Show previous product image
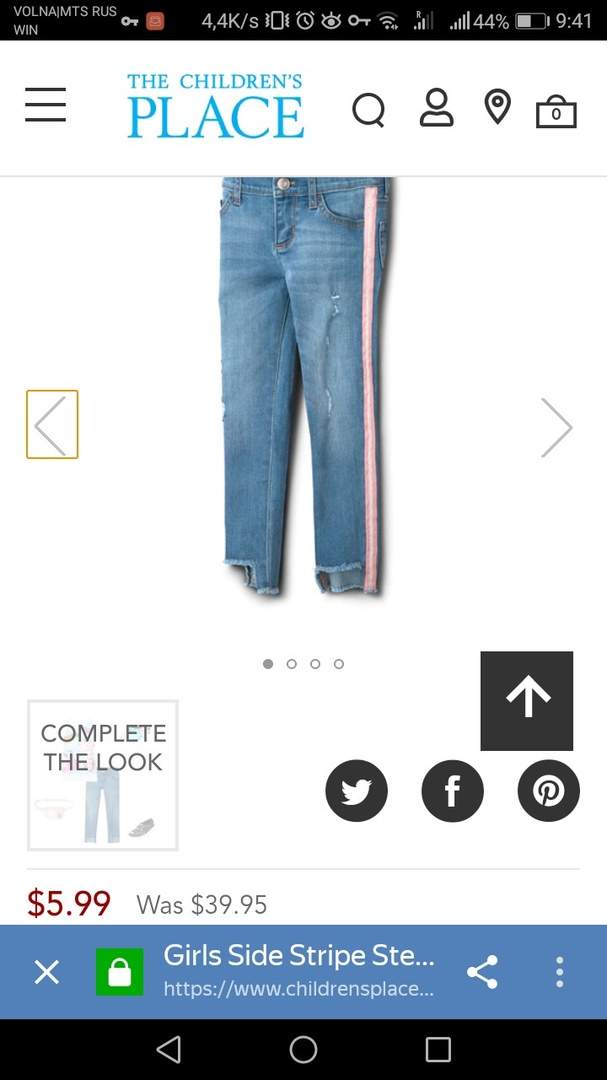This screenshot has height=1080, width=607. point(52,424)
